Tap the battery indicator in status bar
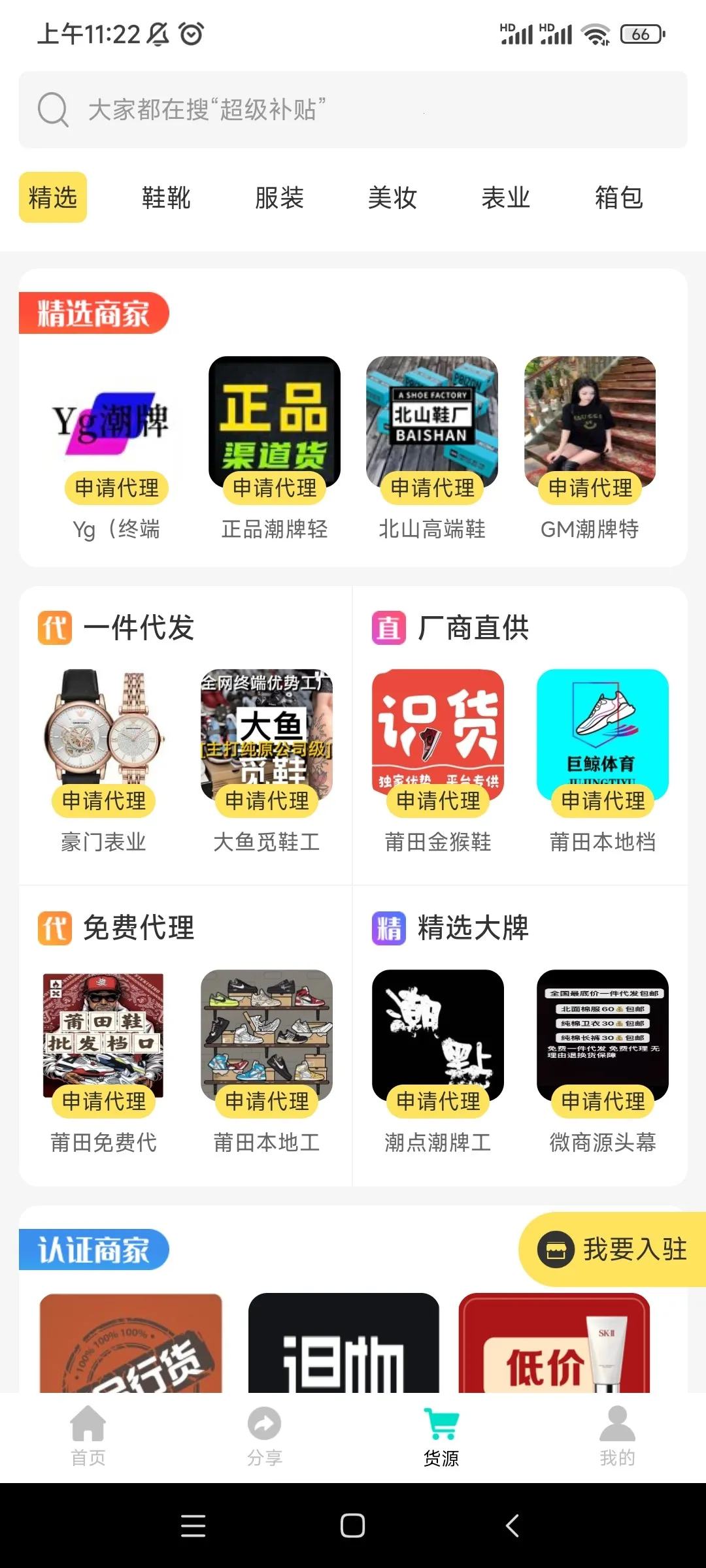706x1568 pixels. click(643, 33)
